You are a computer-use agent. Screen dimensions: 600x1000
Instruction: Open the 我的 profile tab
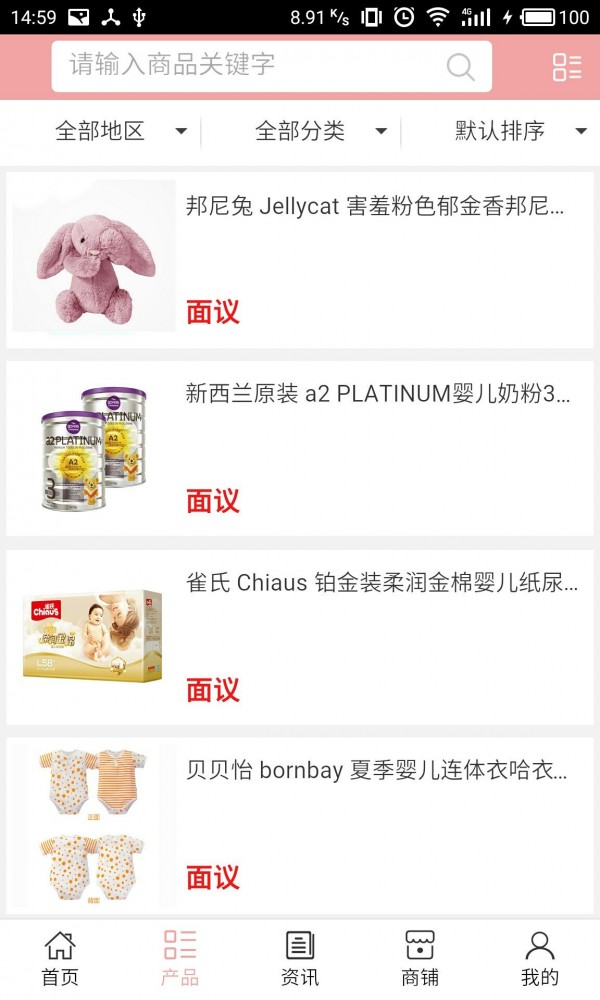(x=540, y=958)
